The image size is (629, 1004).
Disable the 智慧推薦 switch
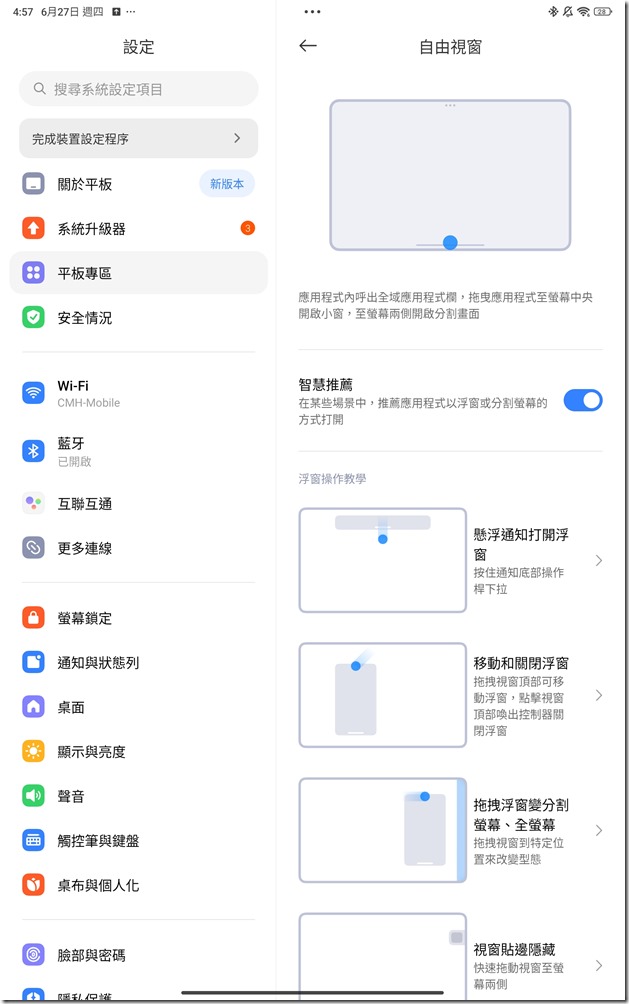coord(582,401)
